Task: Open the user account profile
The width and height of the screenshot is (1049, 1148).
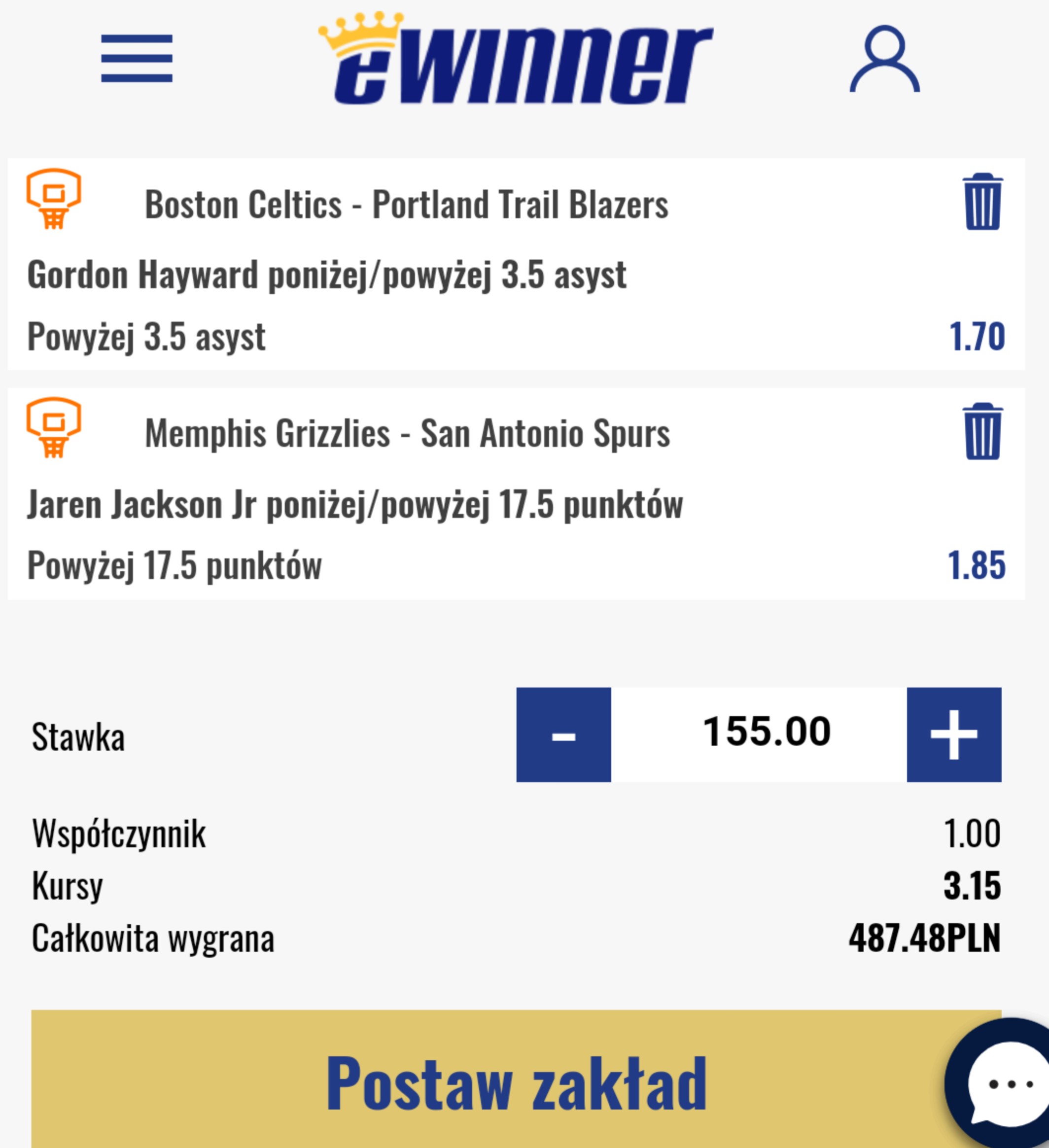Action: (884, 59)
